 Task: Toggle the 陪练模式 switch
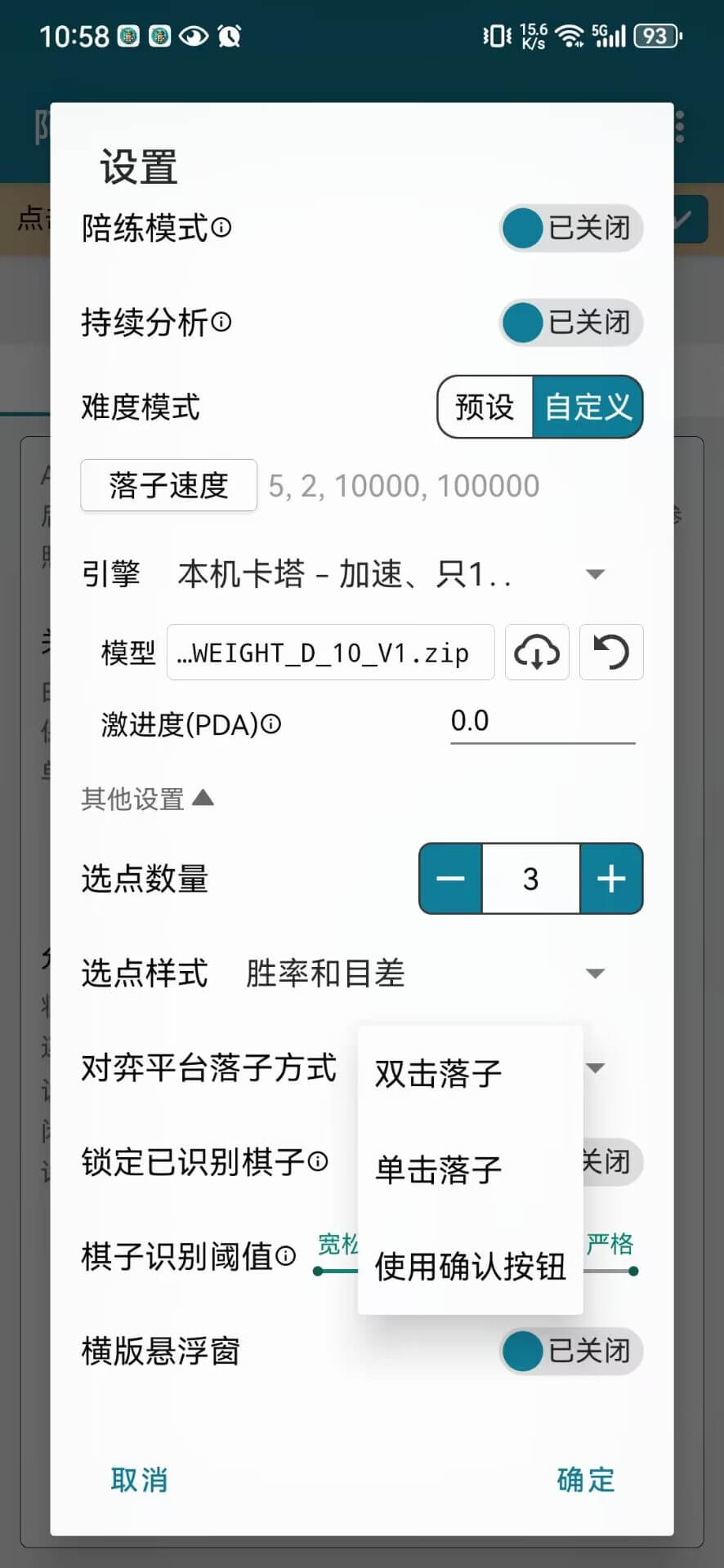[x=570, y=228]
